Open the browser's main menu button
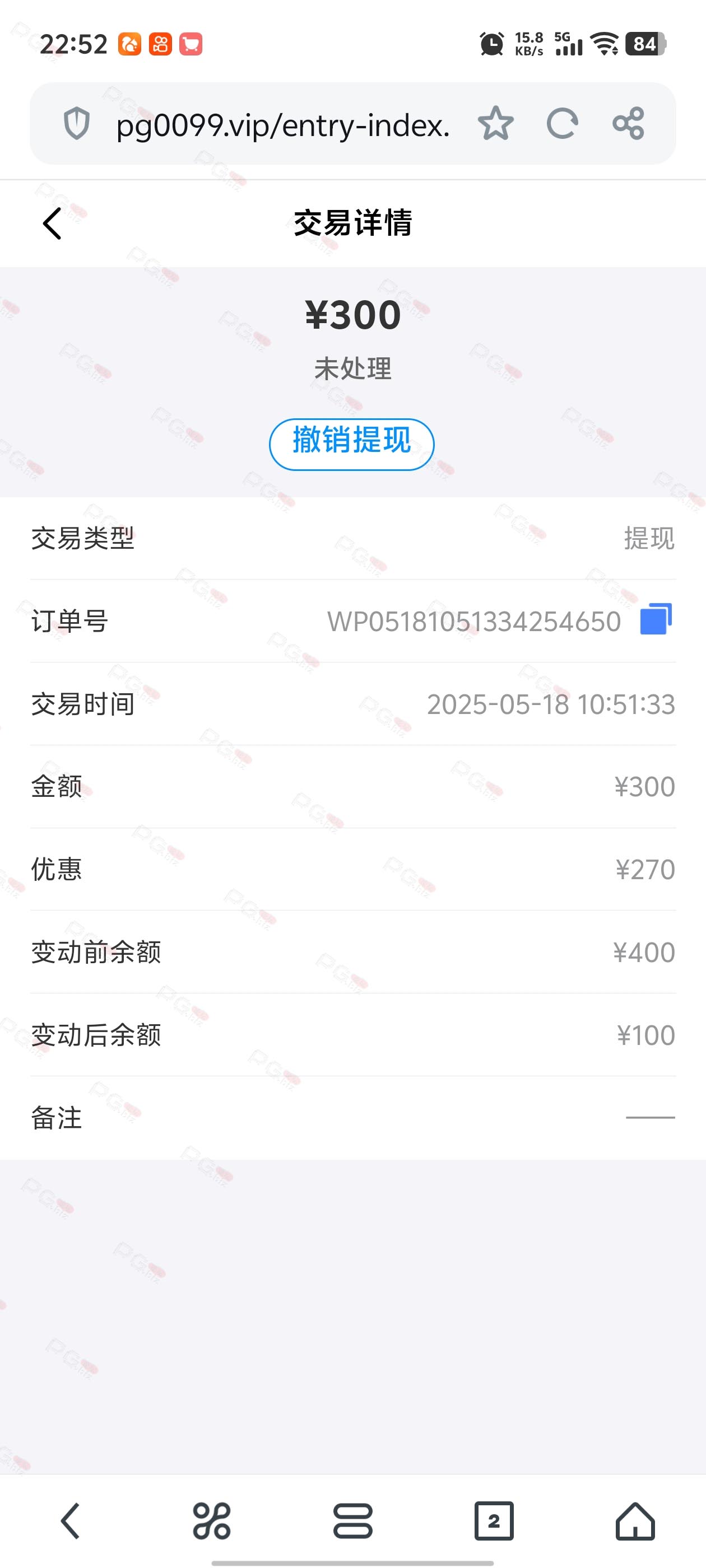 [352, 1521]
